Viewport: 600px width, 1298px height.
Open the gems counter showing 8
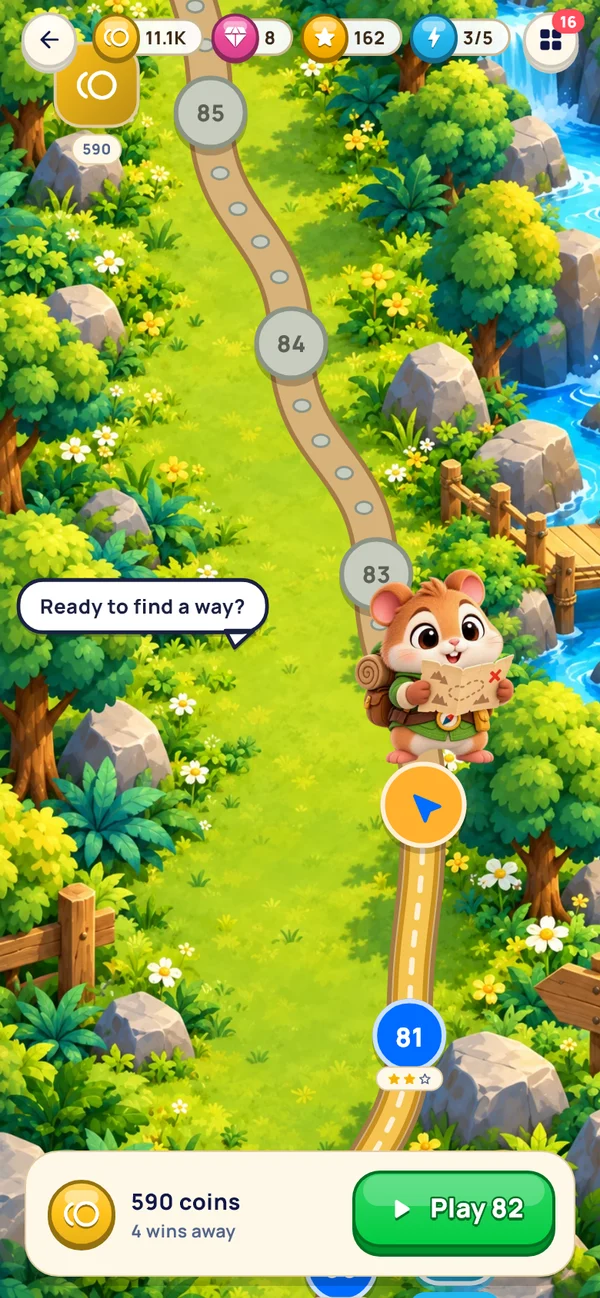(252, 39)
